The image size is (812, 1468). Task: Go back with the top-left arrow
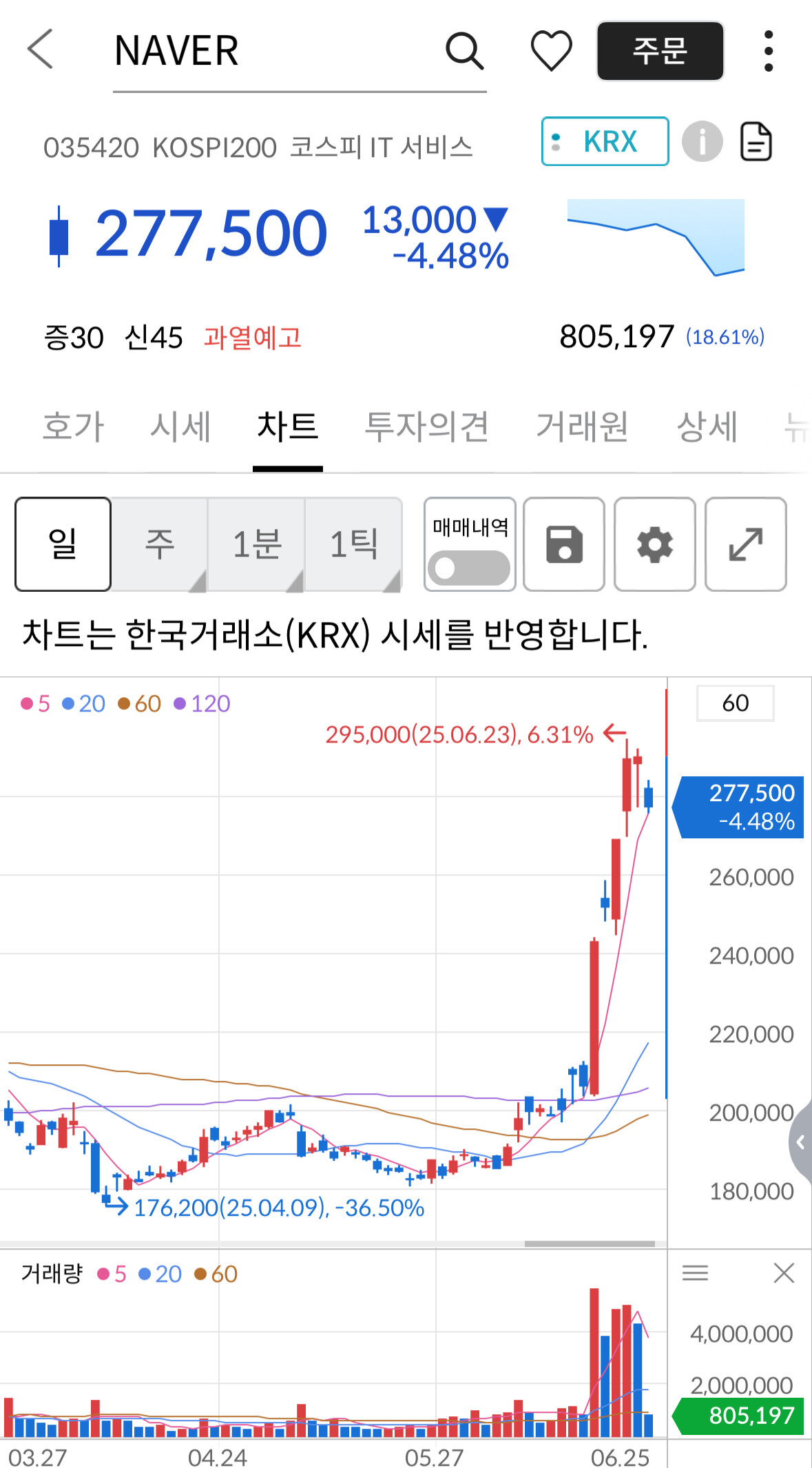click(40, 50)
